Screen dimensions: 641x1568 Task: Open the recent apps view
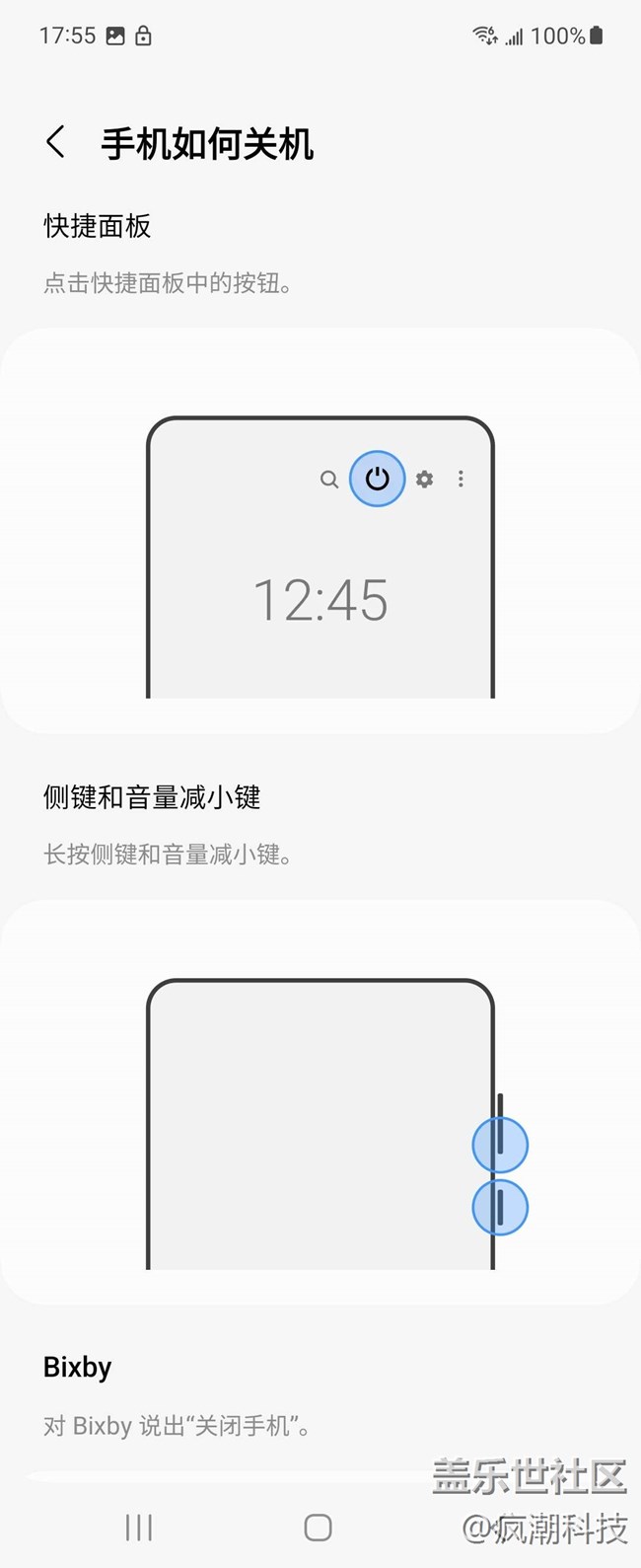(x=139, y=1528)
